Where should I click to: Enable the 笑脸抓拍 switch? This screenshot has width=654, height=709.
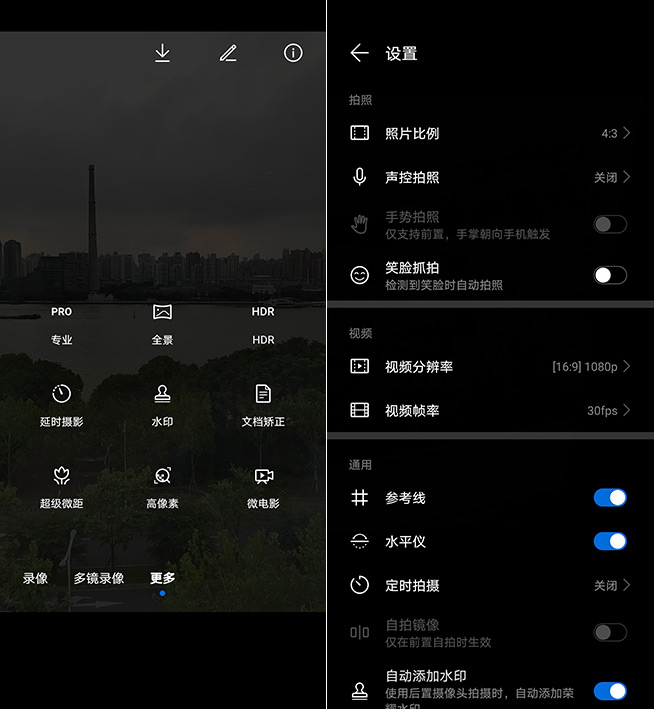(x=610, y=275)
